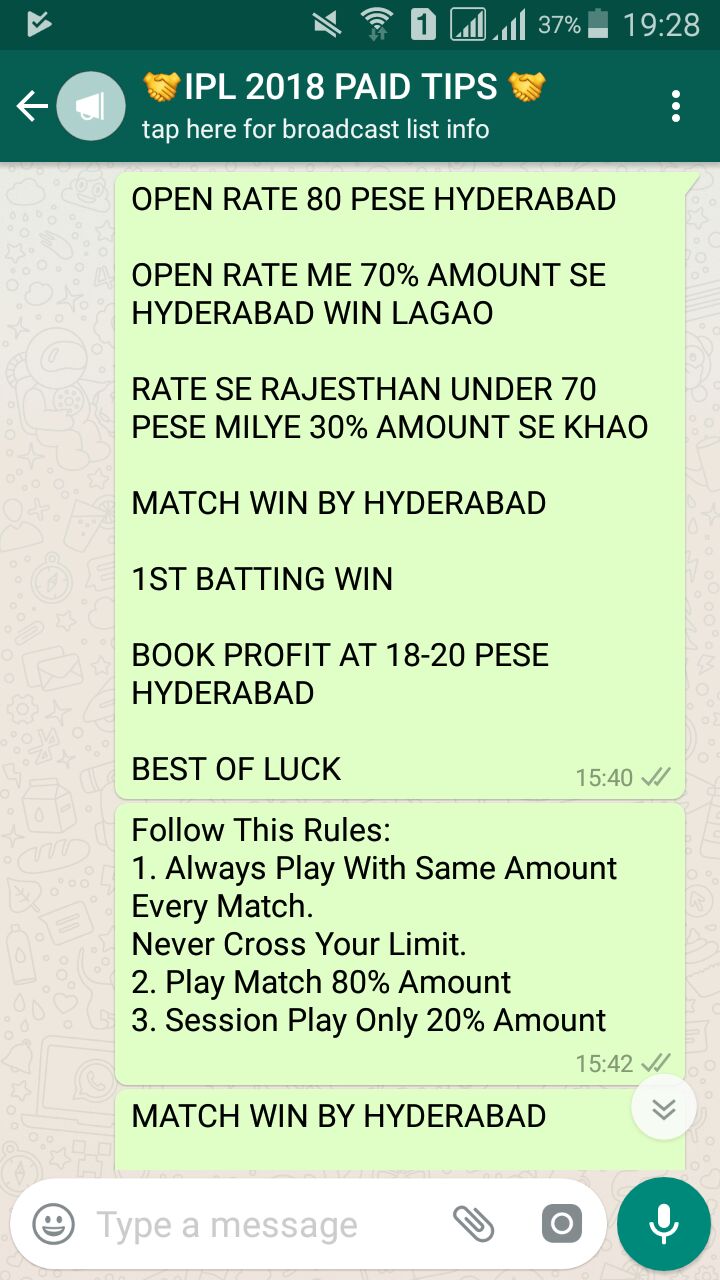Focus the Type a message field

click(260, 1224)
